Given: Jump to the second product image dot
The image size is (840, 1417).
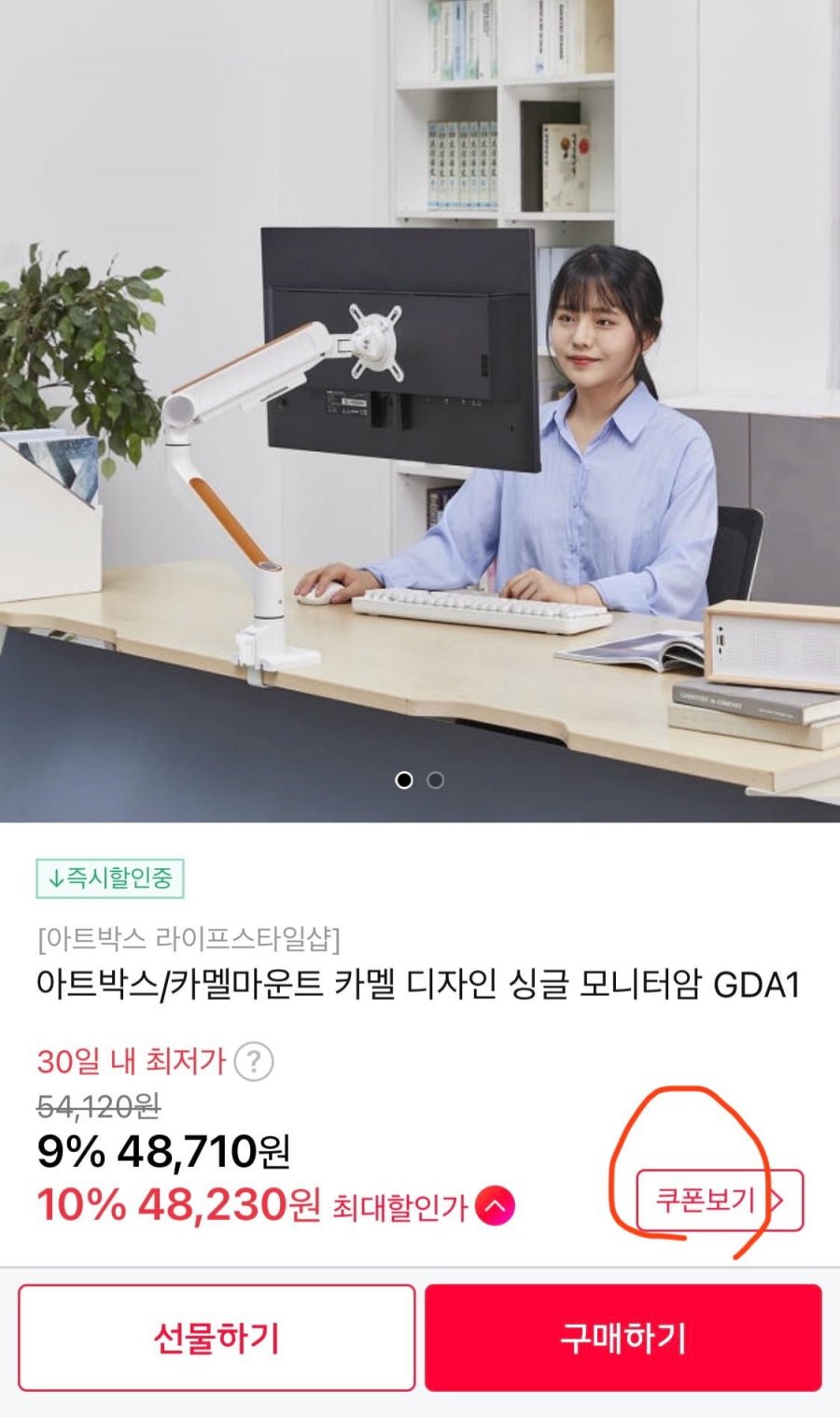Looking at the screenshot, I should click(436, 780).
